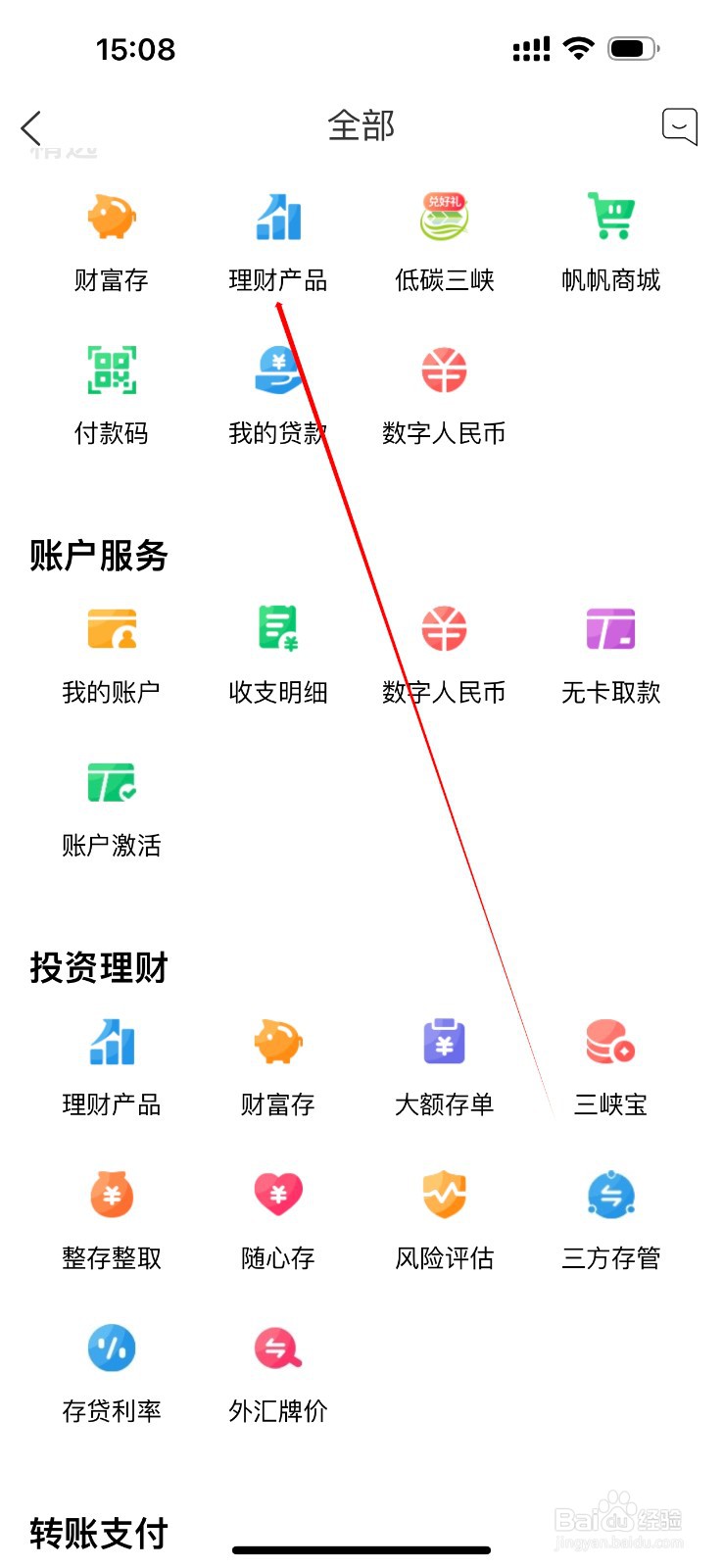723x1568 pixels.
Task: Open 账户激活 account activation
Action: 111,806
